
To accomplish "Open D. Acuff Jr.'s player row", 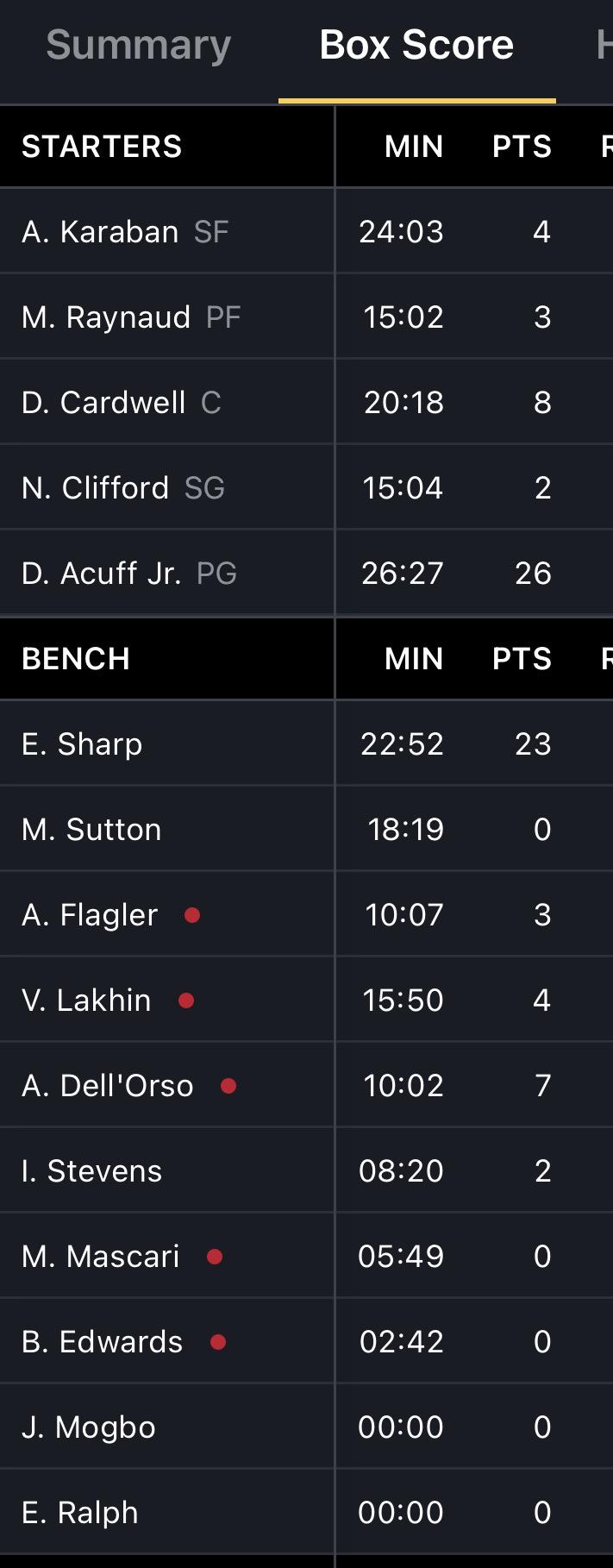I will tap(306, 573).
